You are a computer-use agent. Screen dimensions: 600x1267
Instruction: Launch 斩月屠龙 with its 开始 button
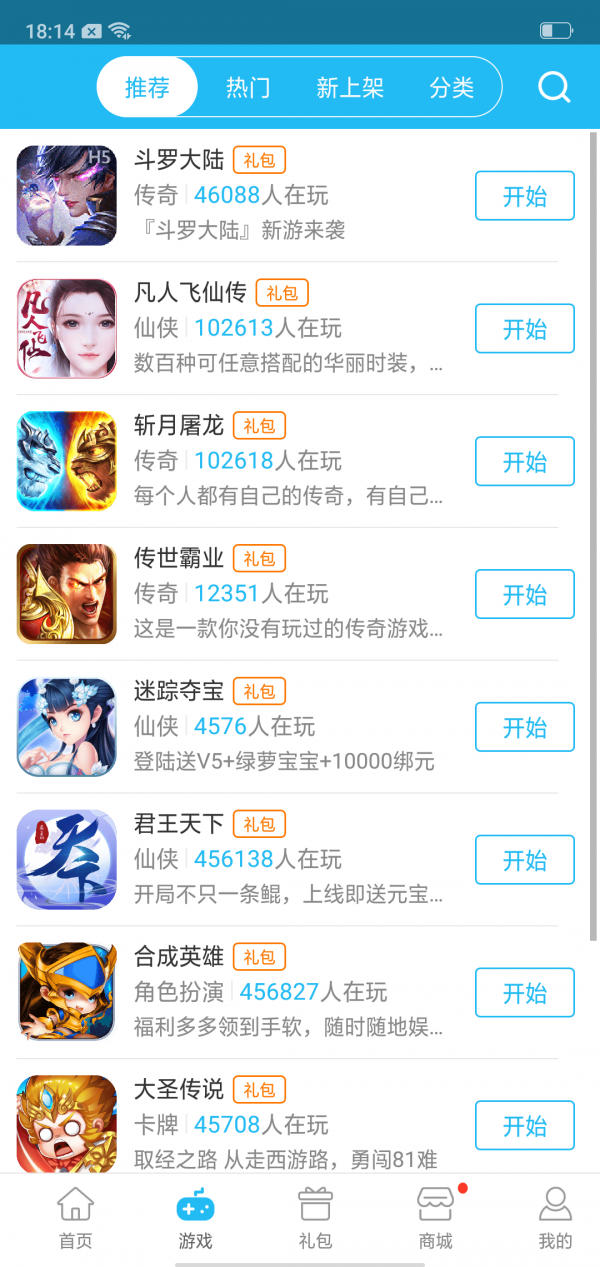[524, 462]
